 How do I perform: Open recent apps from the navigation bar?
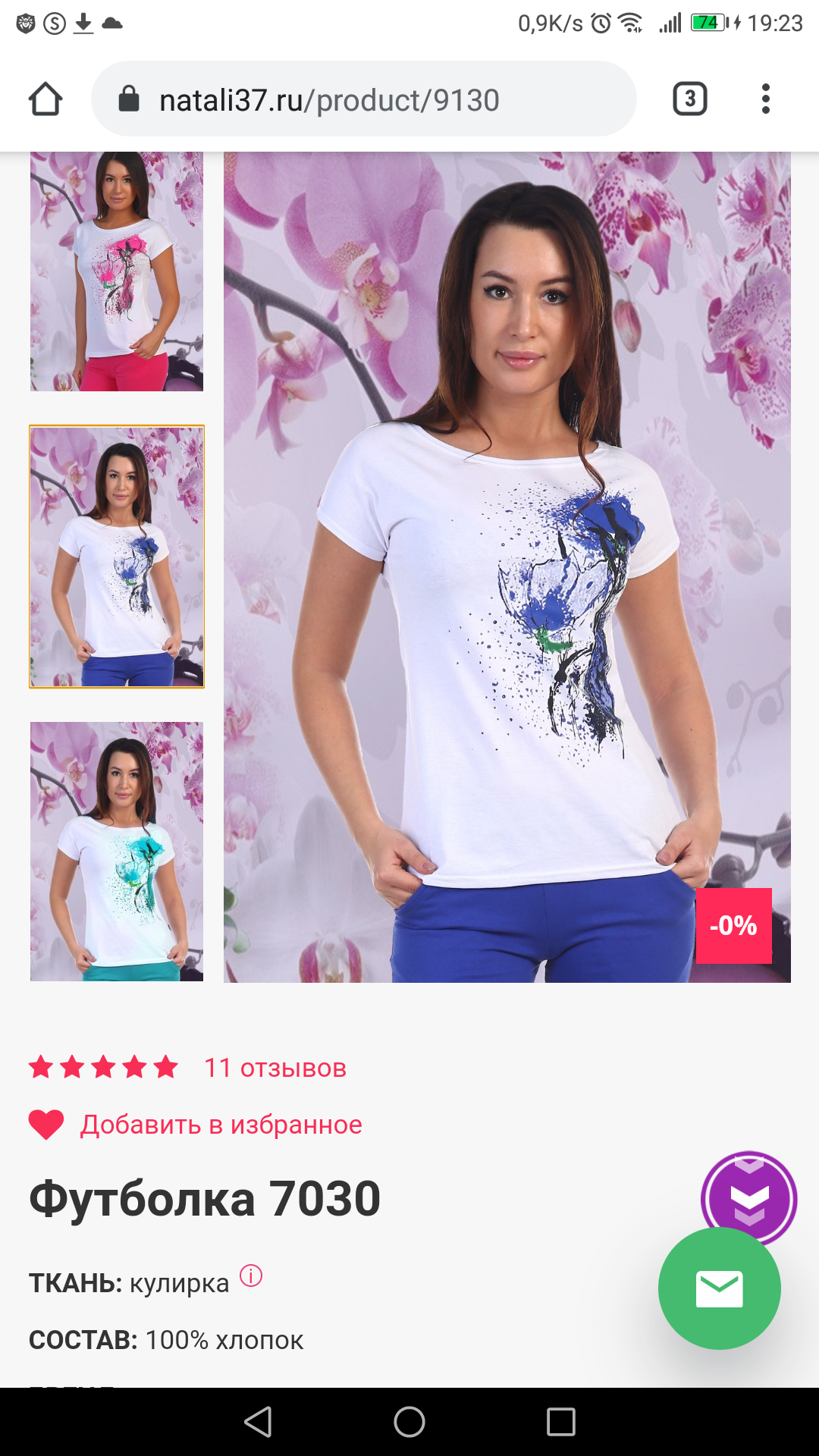pos(561,1422)
